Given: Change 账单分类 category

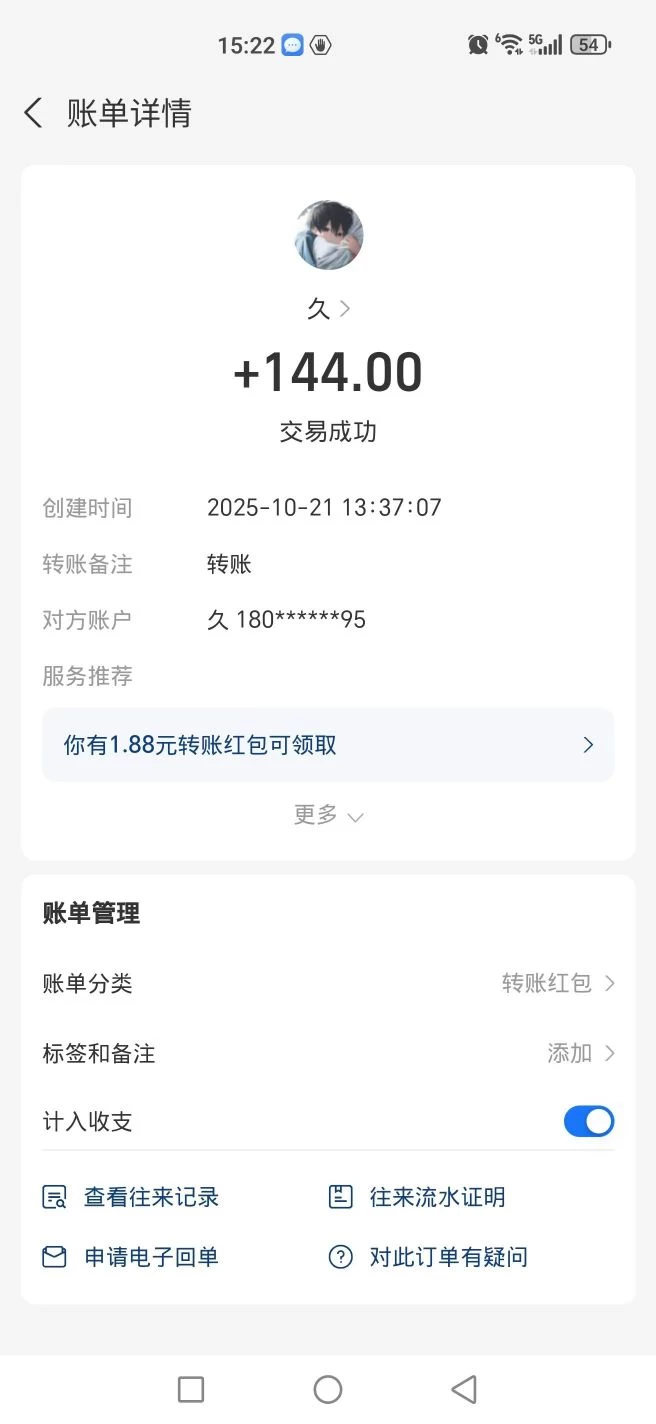Looking at the screenshot, I should click(558, 984).
